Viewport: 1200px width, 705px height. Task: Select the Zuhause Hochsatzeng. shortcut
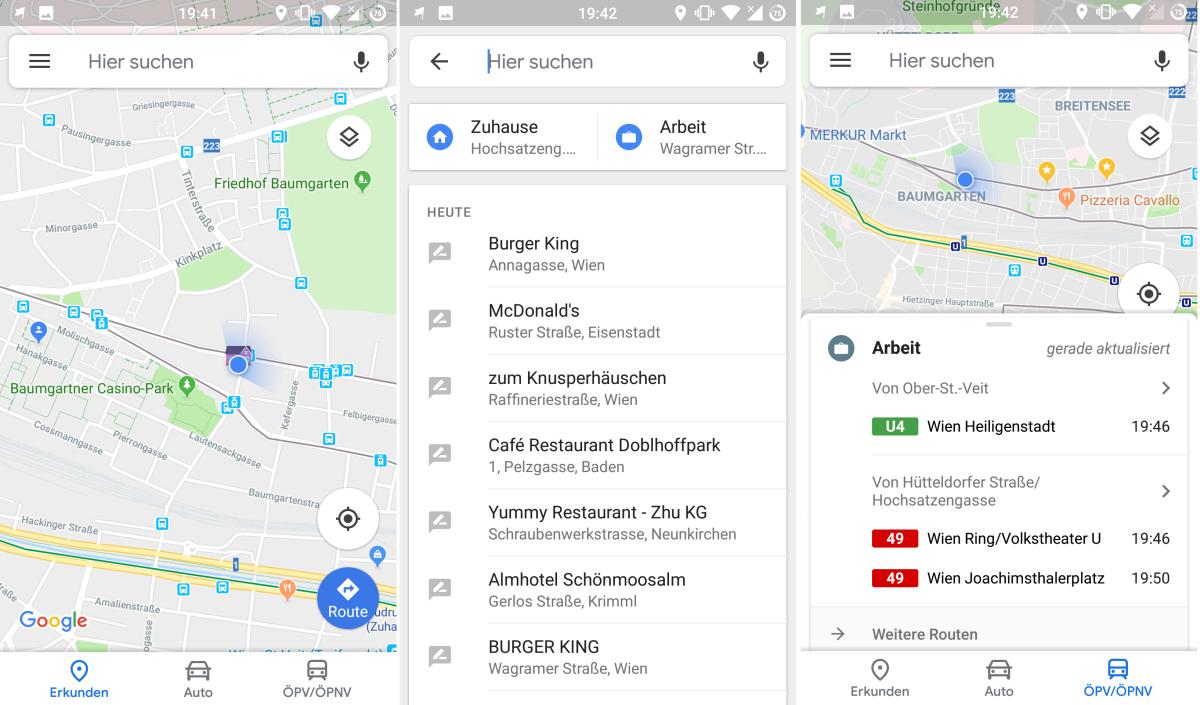click(x=505, y=137)
